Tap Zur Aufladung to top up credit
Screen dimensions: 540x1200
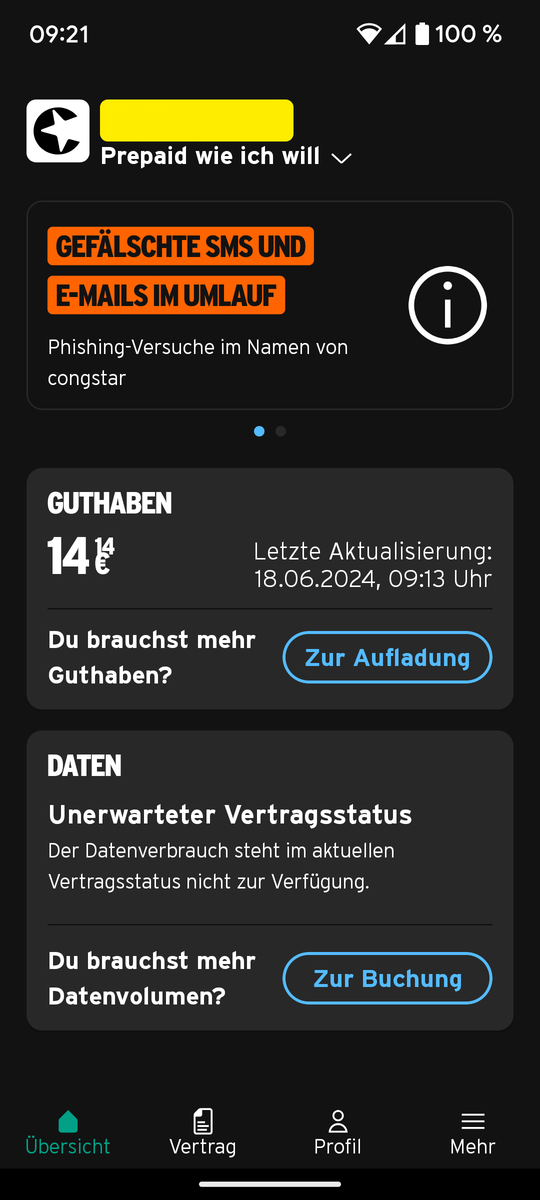pos(387,658)
